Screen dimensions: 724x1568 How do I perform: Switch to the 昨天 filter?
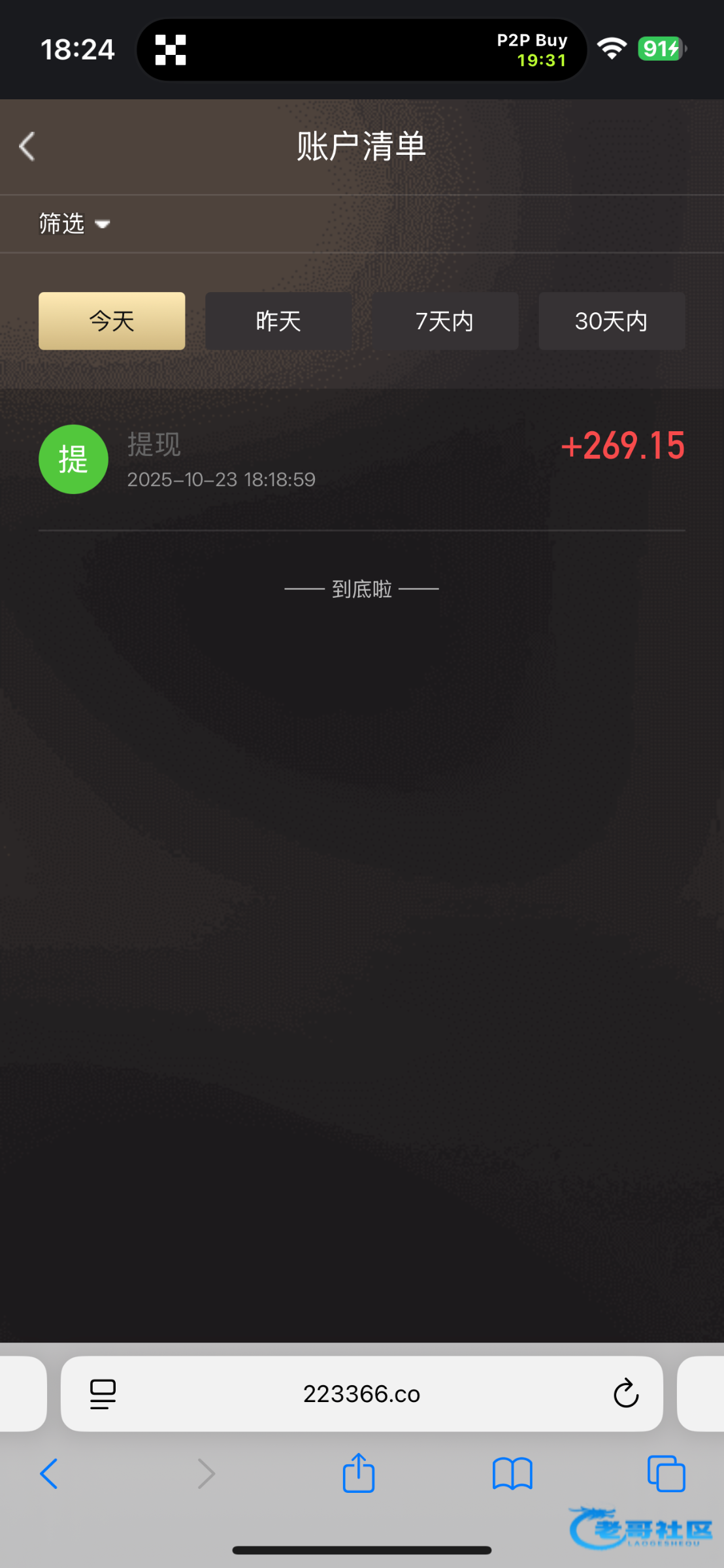coord(278,321)
